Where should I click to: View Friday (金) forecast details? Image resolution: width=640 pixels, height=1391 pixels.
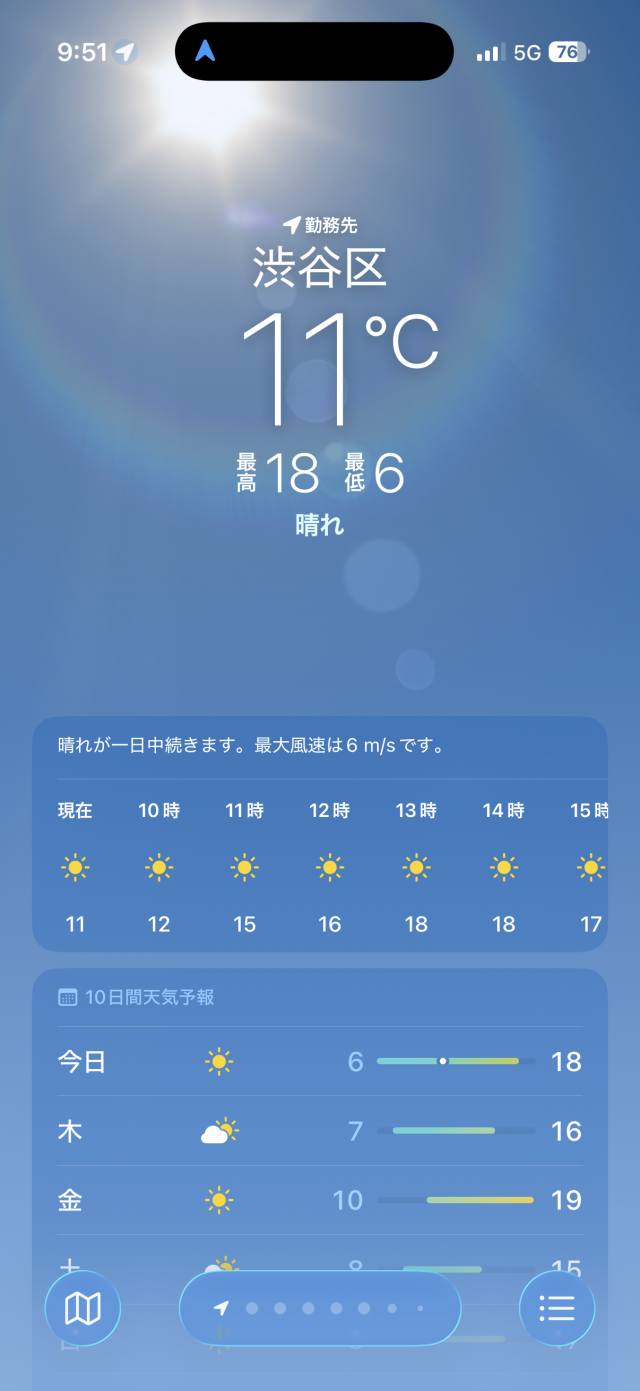click(x=320, y=1200)
